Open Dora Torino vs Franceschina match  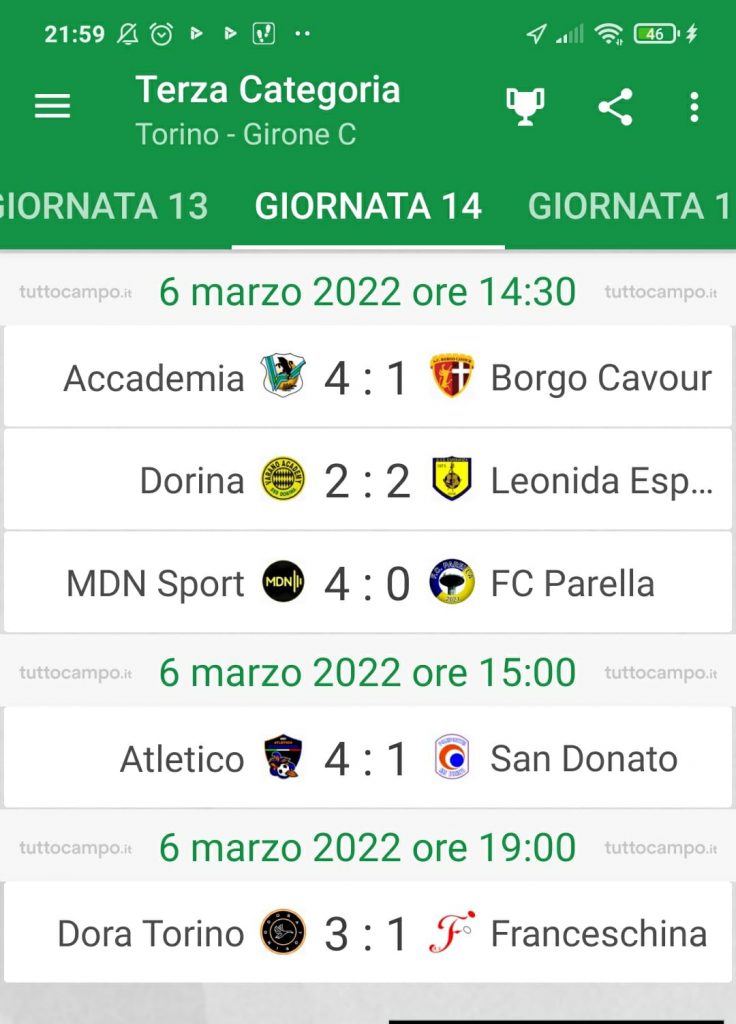[x=368, y=934]
